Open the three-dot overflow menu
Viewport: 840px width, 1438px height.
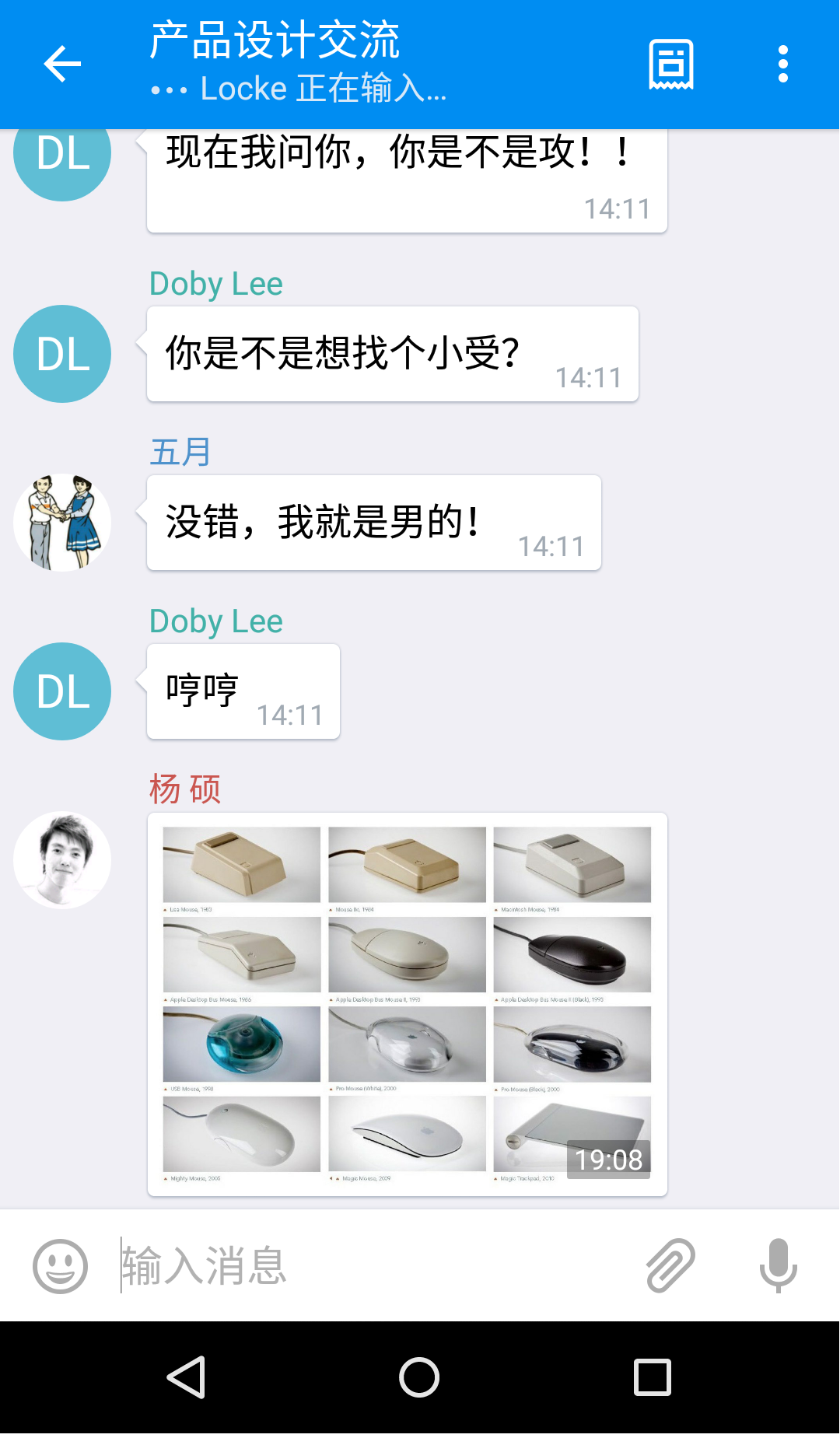point(782,64)
